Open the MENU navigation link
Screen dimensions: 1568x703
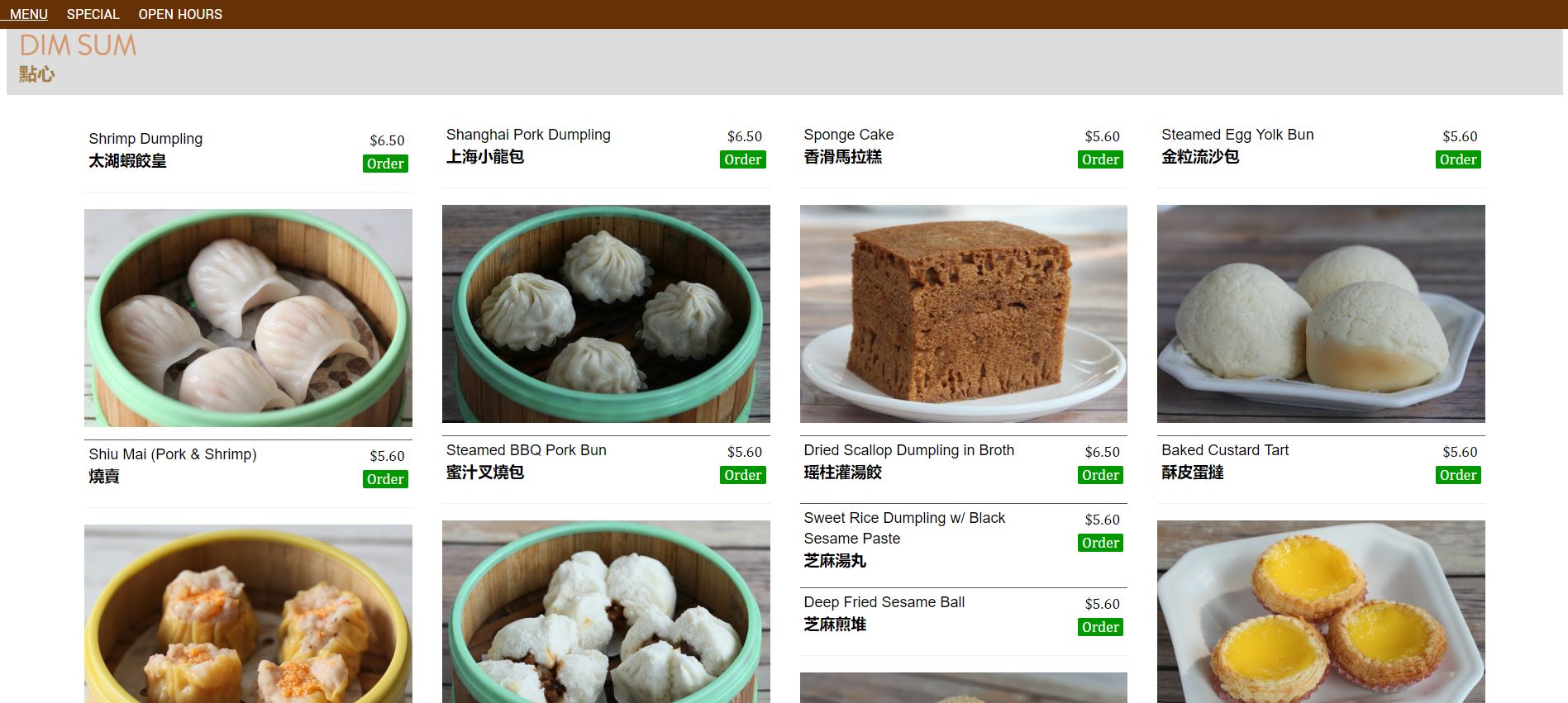(28, 14)
